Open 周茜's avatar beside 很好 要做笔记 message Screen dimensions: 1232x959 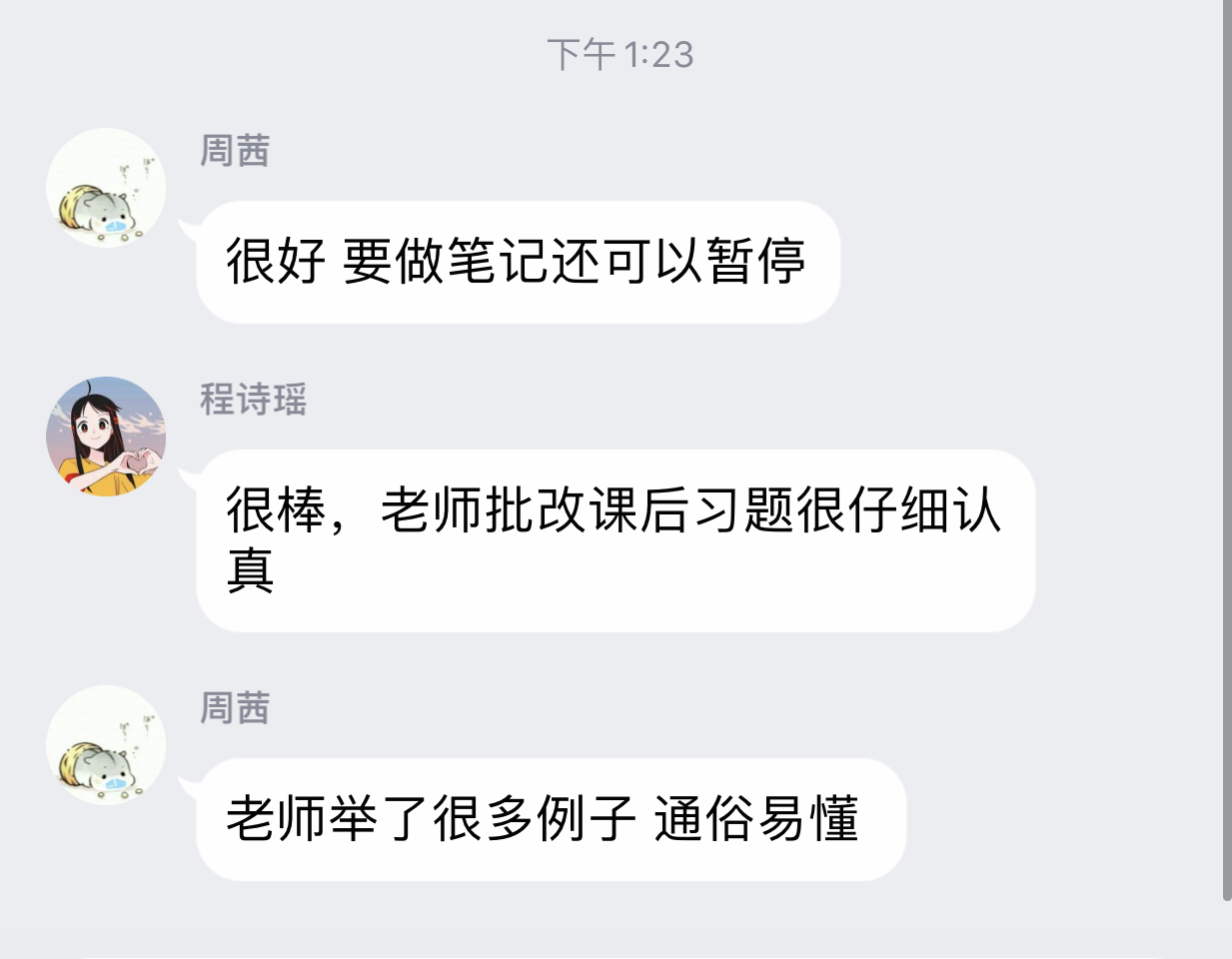(106, 188)
